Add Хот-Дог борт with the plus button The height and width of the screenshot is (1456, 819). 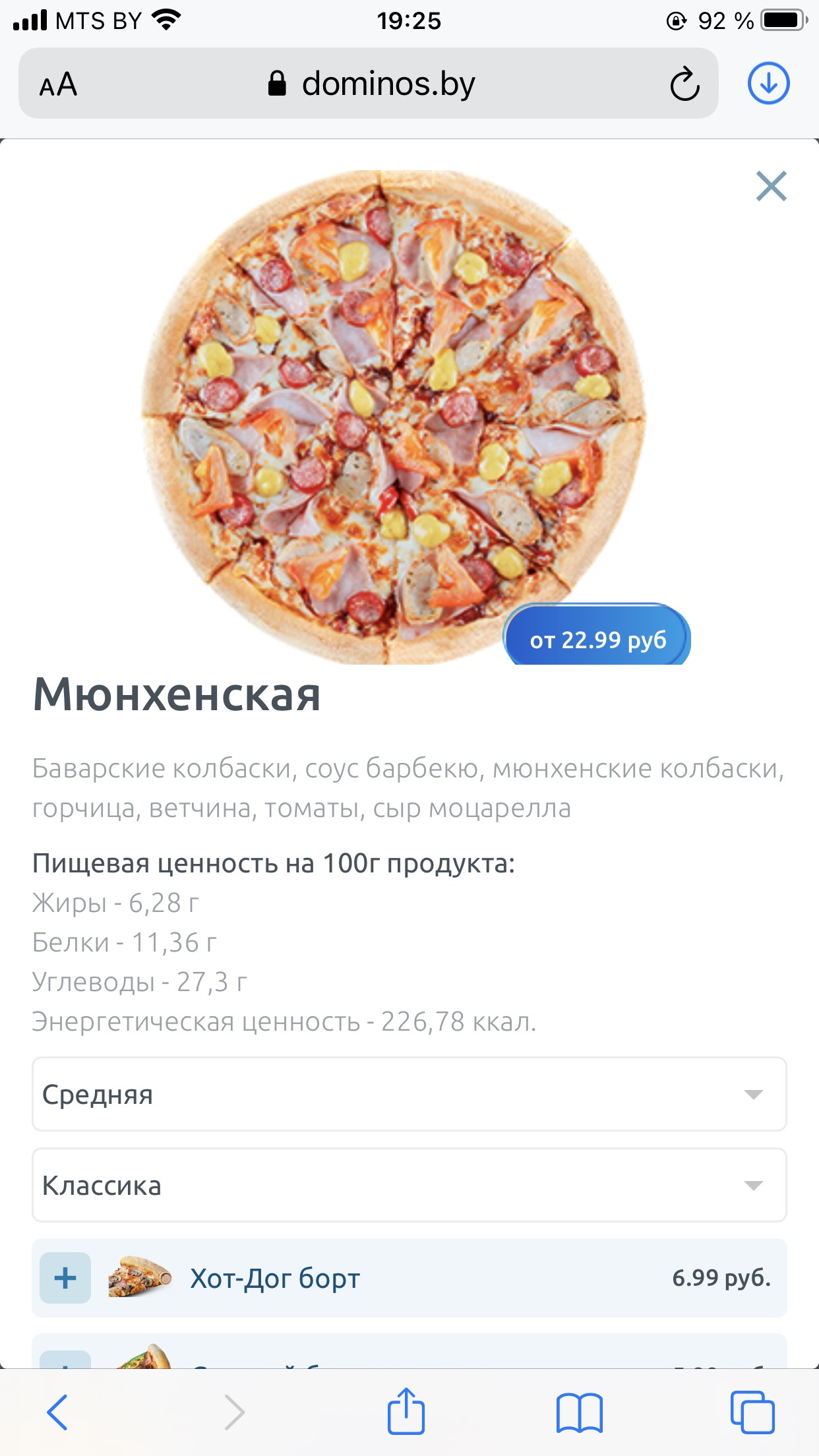point(65,1278)
